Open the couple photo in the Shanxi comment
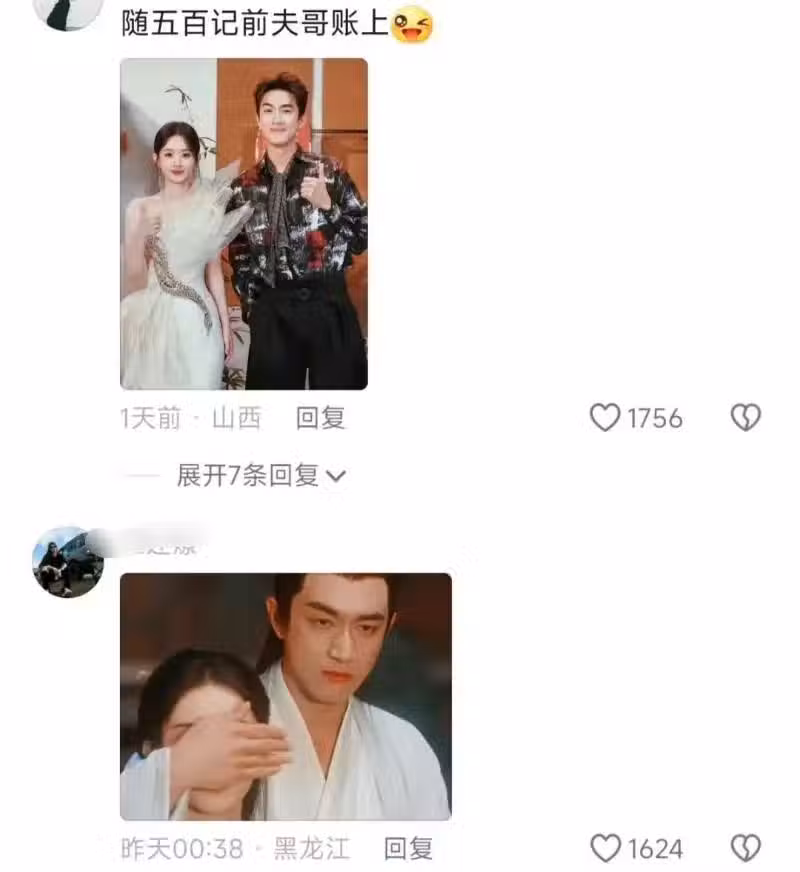Viewport: 800px width, 872px height. tap(244, 223)
